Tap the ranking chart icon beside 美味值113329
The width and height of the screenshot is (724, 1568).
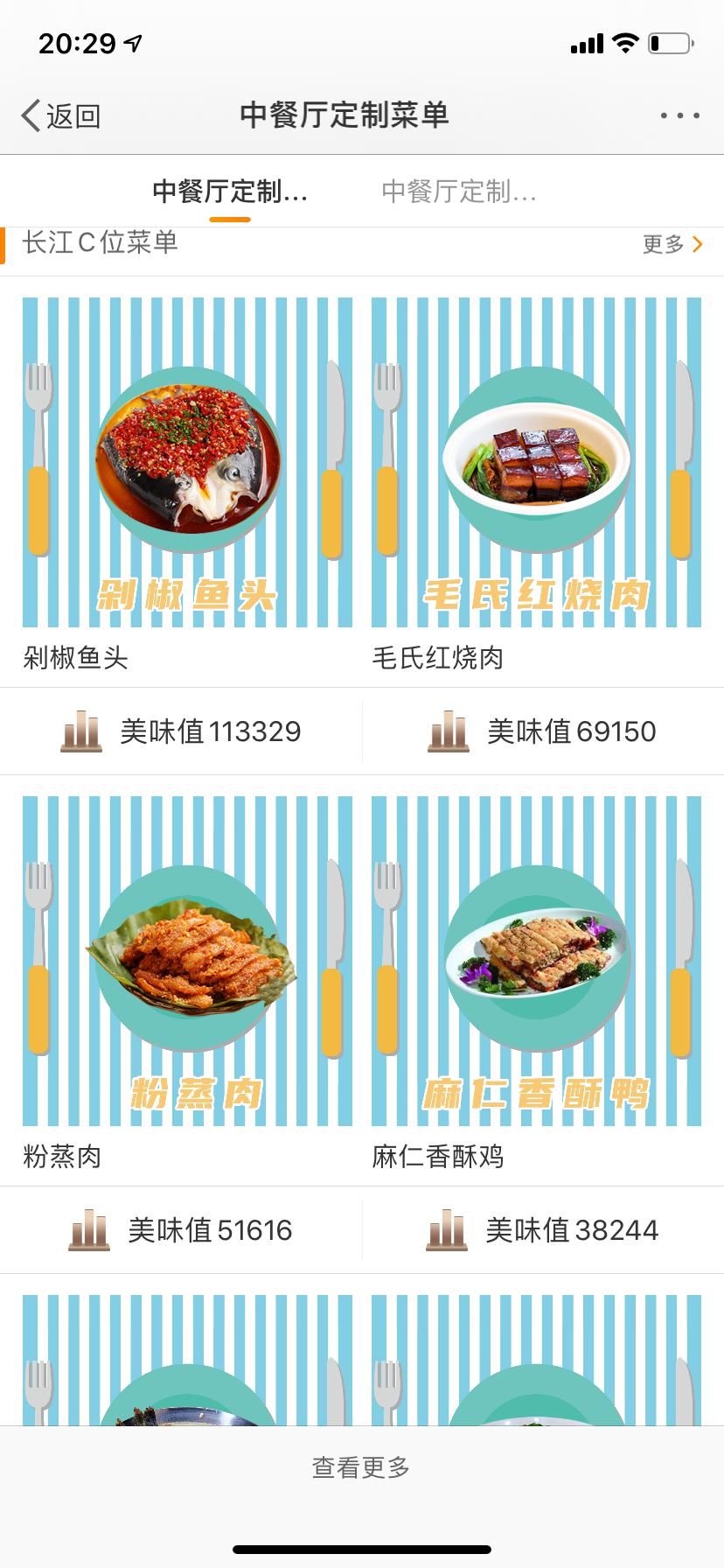pyautogui.click(x=81, y=731)
